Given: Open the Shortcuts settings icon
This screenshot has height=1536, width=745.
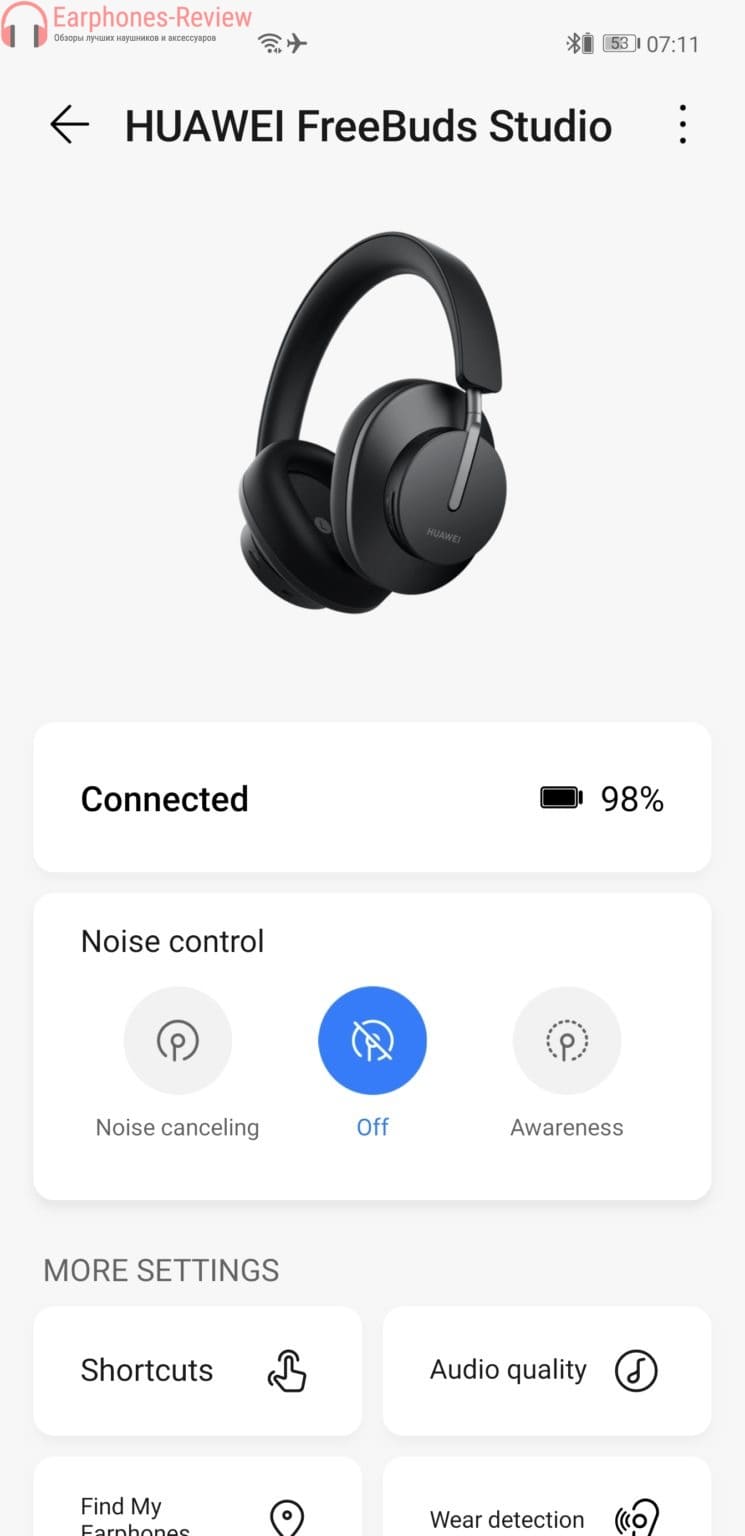Looking at the screenshot, I should pos(288,1371).
